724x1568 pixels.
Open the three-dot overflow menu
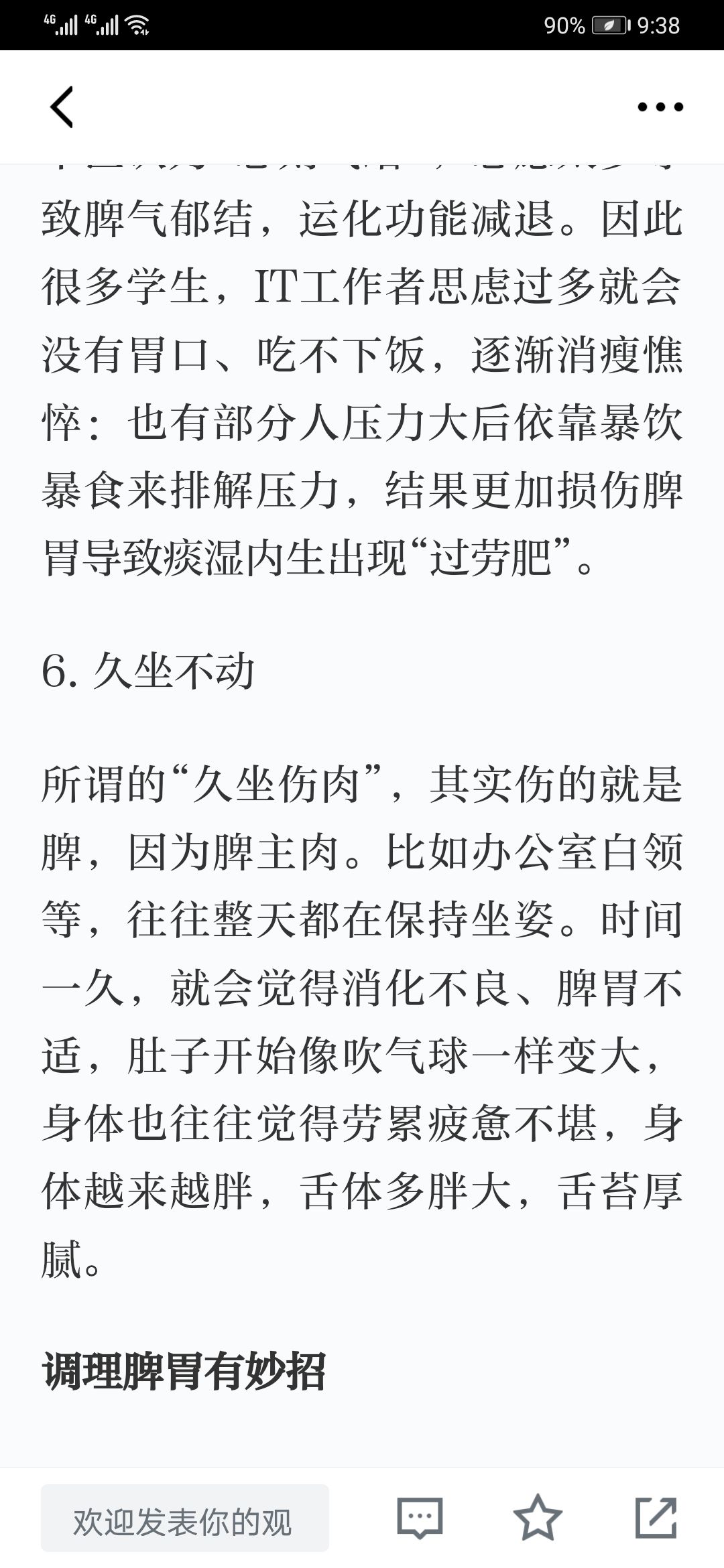(x=660, y=107)
